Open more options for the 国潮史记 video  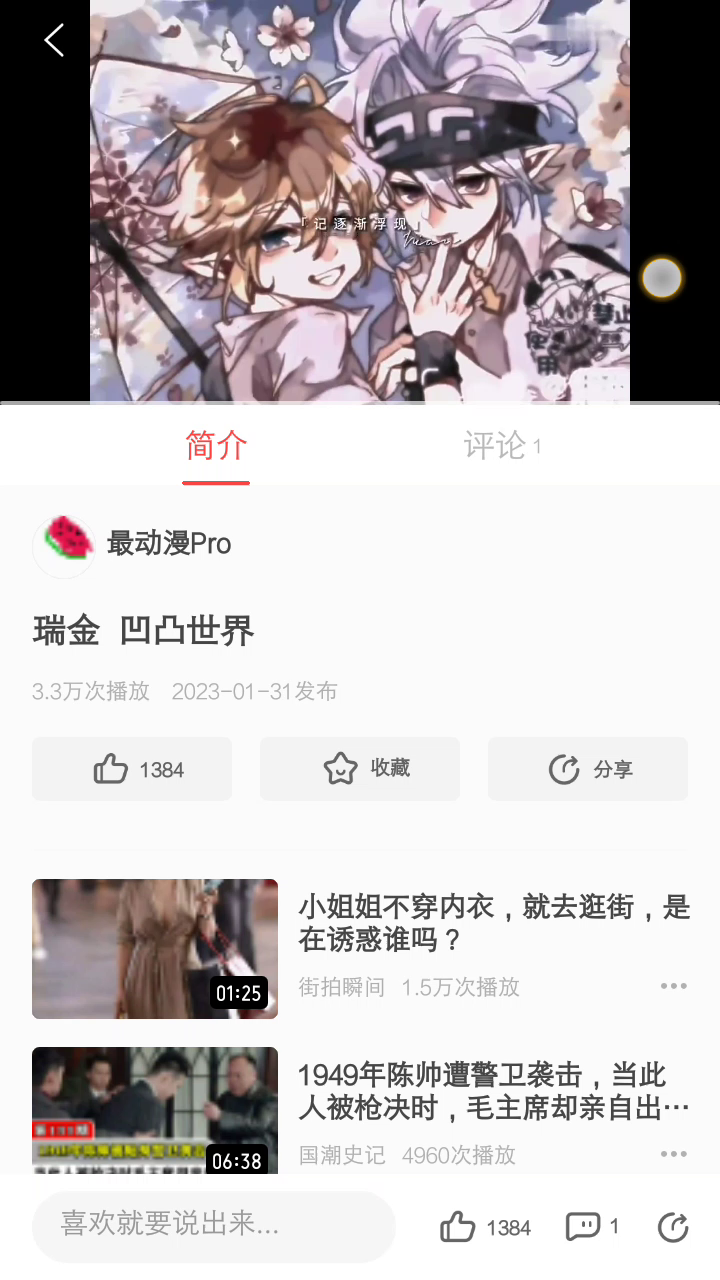click(673, 1154)
